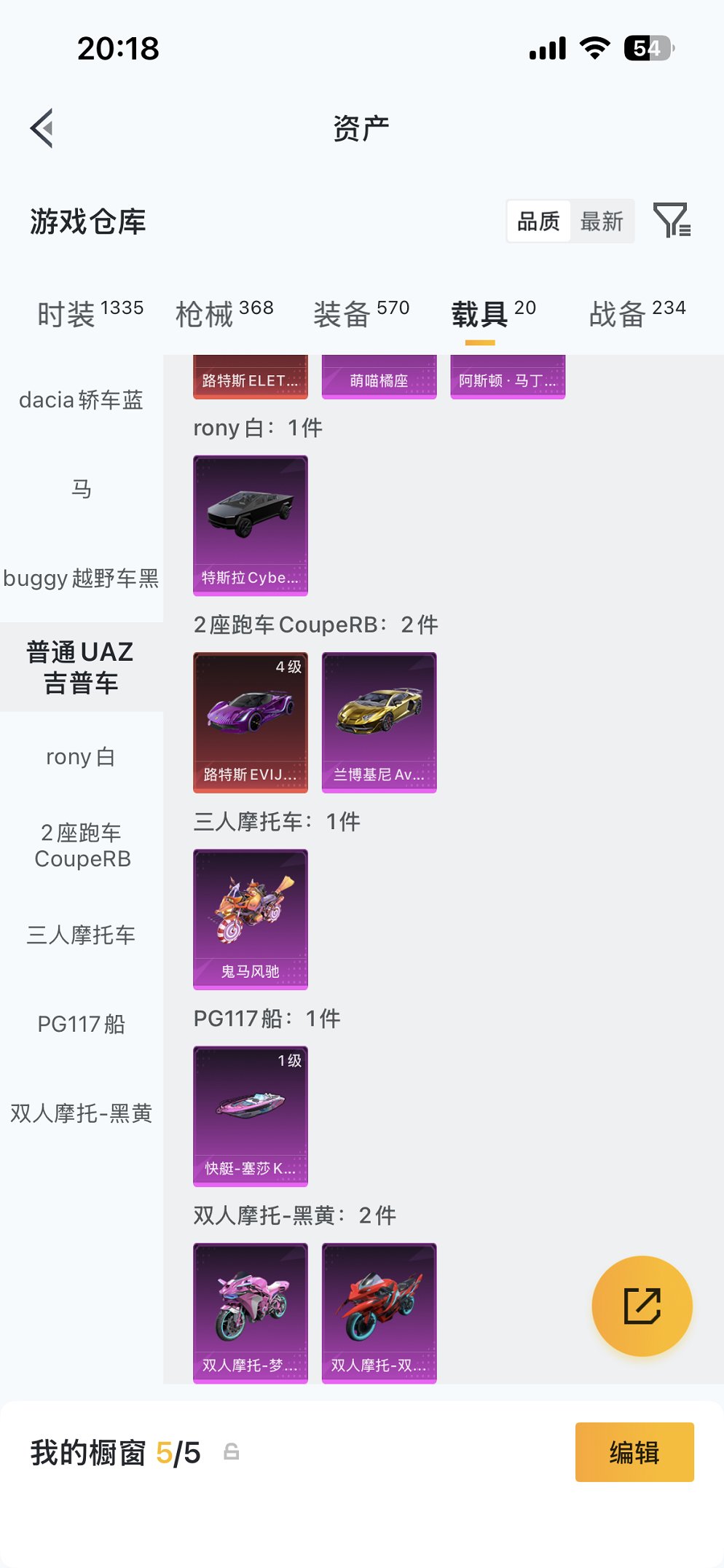Tap the back arrow to leave 资产 page

tap(40, 128)
